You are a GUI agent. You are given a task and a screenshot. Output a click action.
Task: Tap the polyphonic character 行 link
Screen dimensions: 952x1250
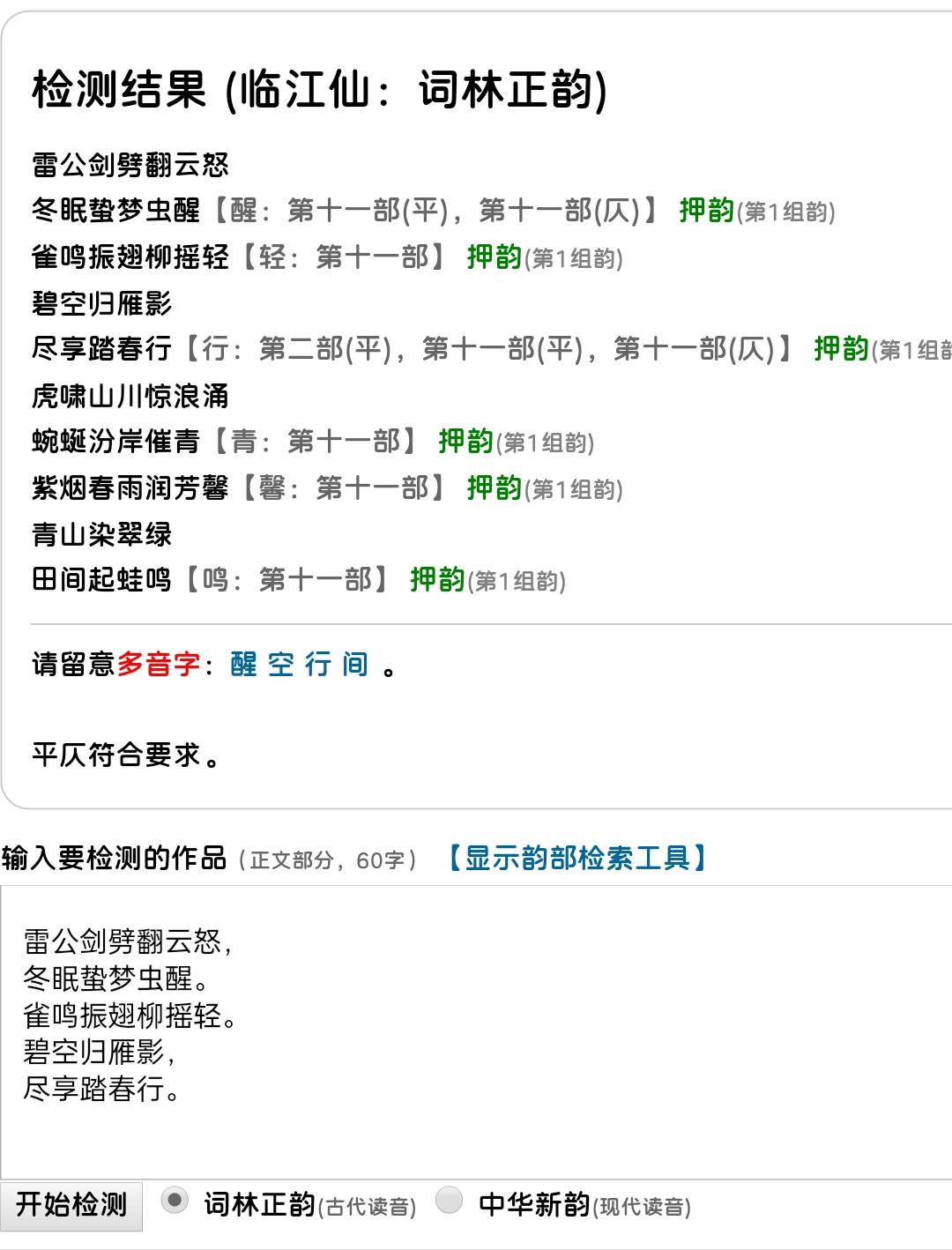click(318, 664)
